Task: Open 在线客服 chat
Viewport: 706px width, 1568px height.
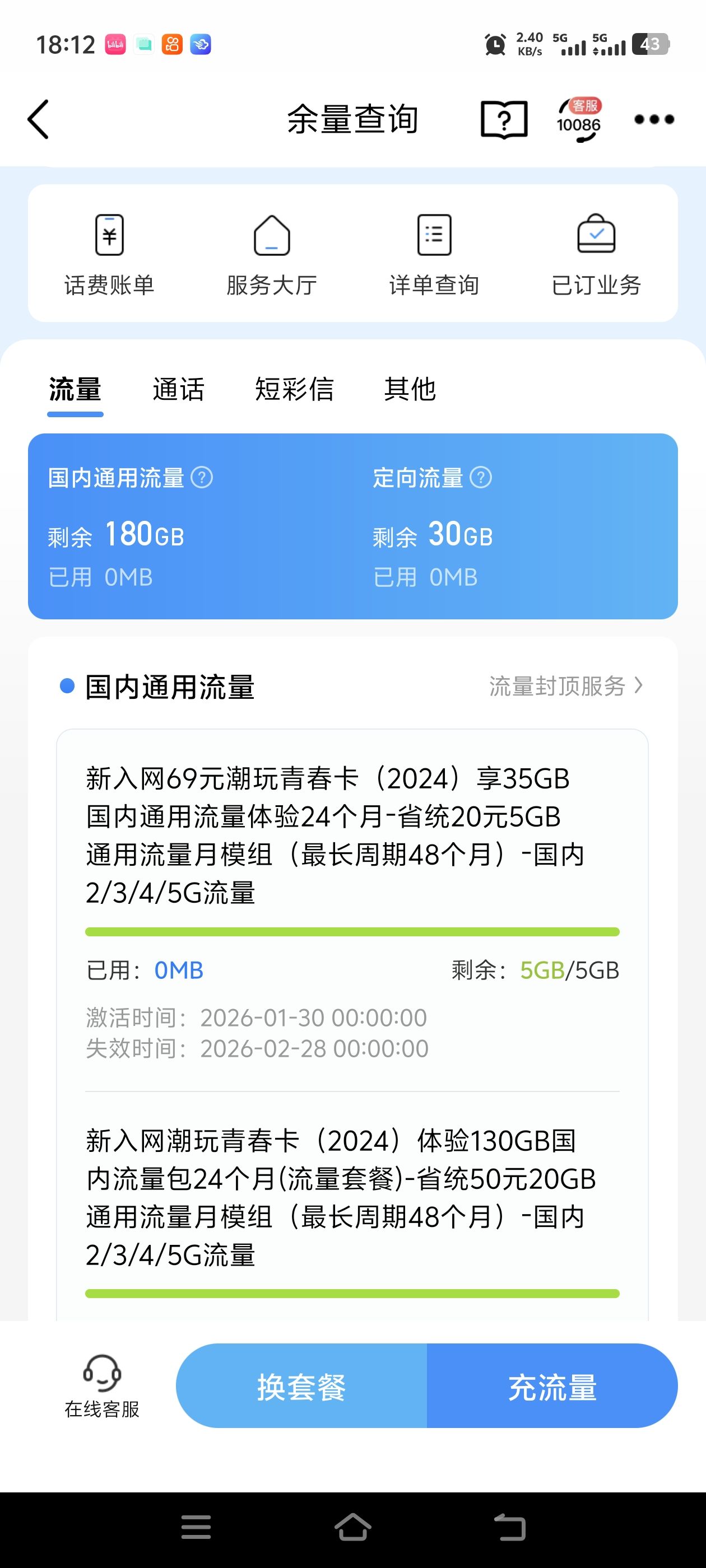Action: [x=102, y=1387]
